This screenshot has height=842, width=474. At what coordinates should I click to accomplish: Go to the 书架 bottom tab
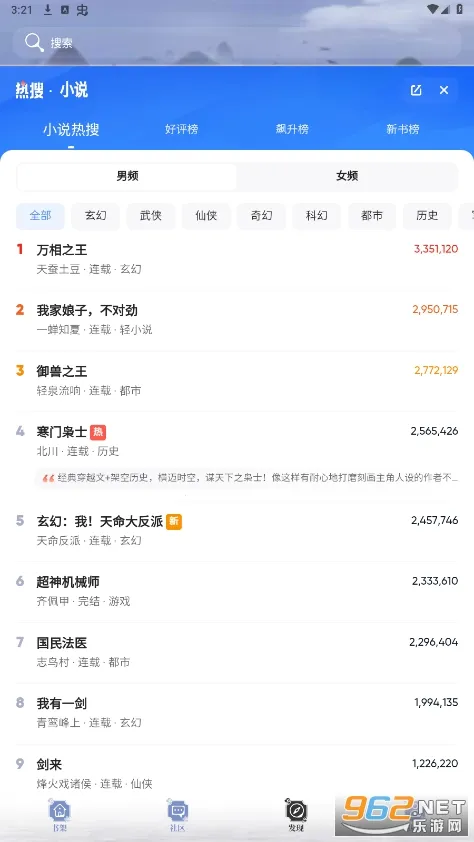pyautogui.click(x=60, y=815)
